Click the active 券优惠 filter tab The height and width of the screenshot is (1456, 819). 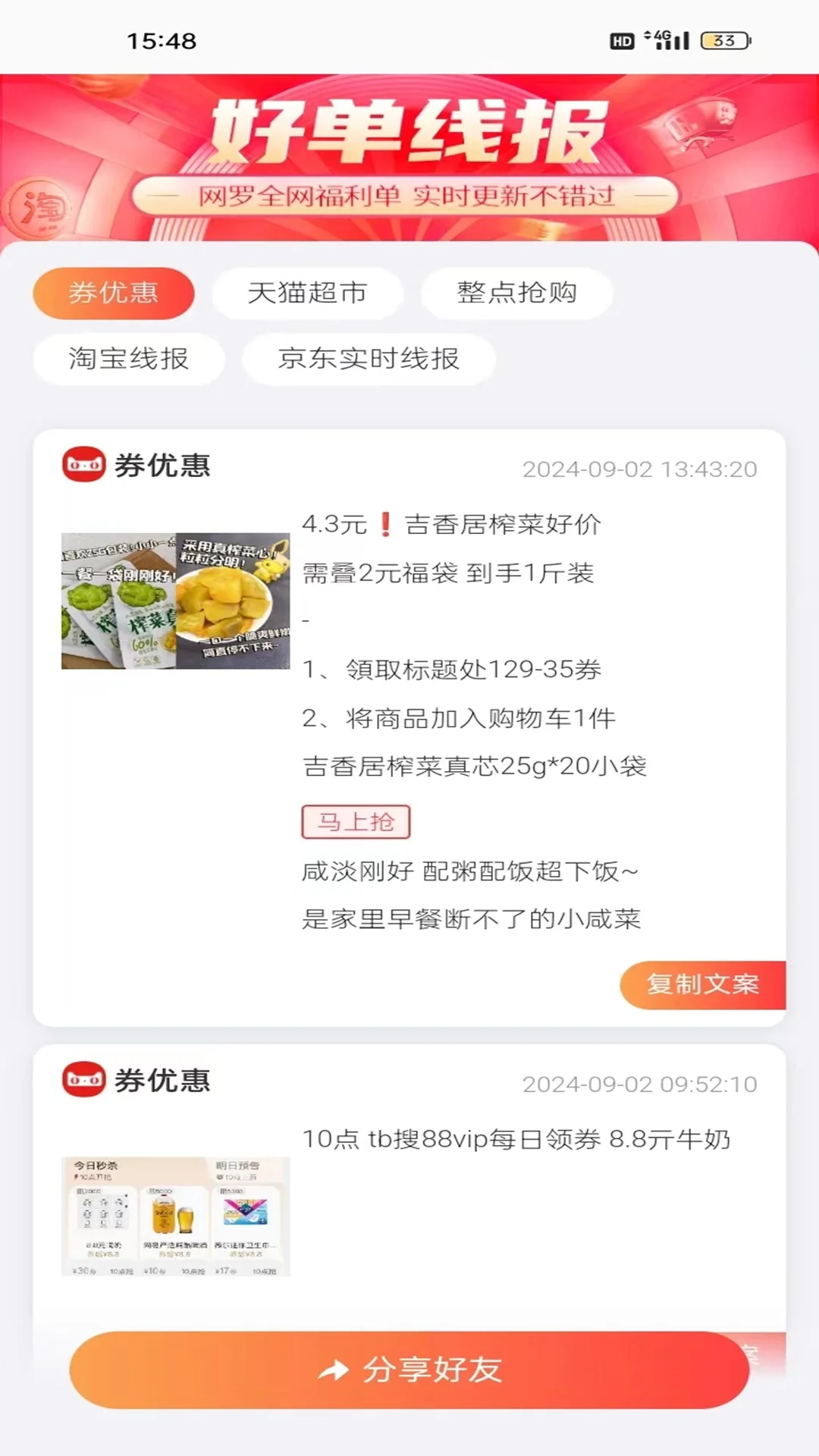pyautogui.click(x=113, y=293)
